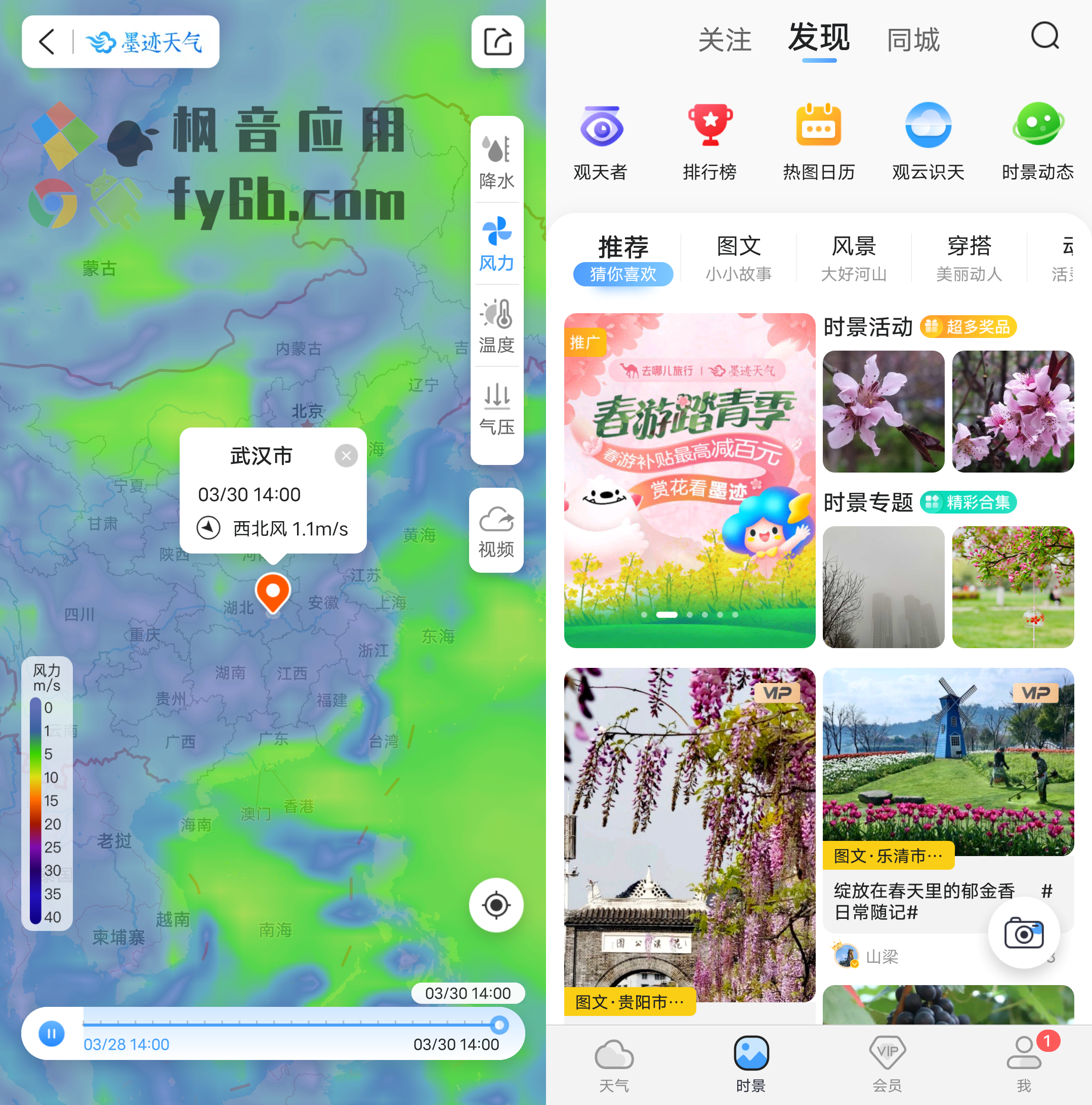Go back from the weather map
The width and height of the screenshot is (1092, 1105).
(x=48, y=42)
